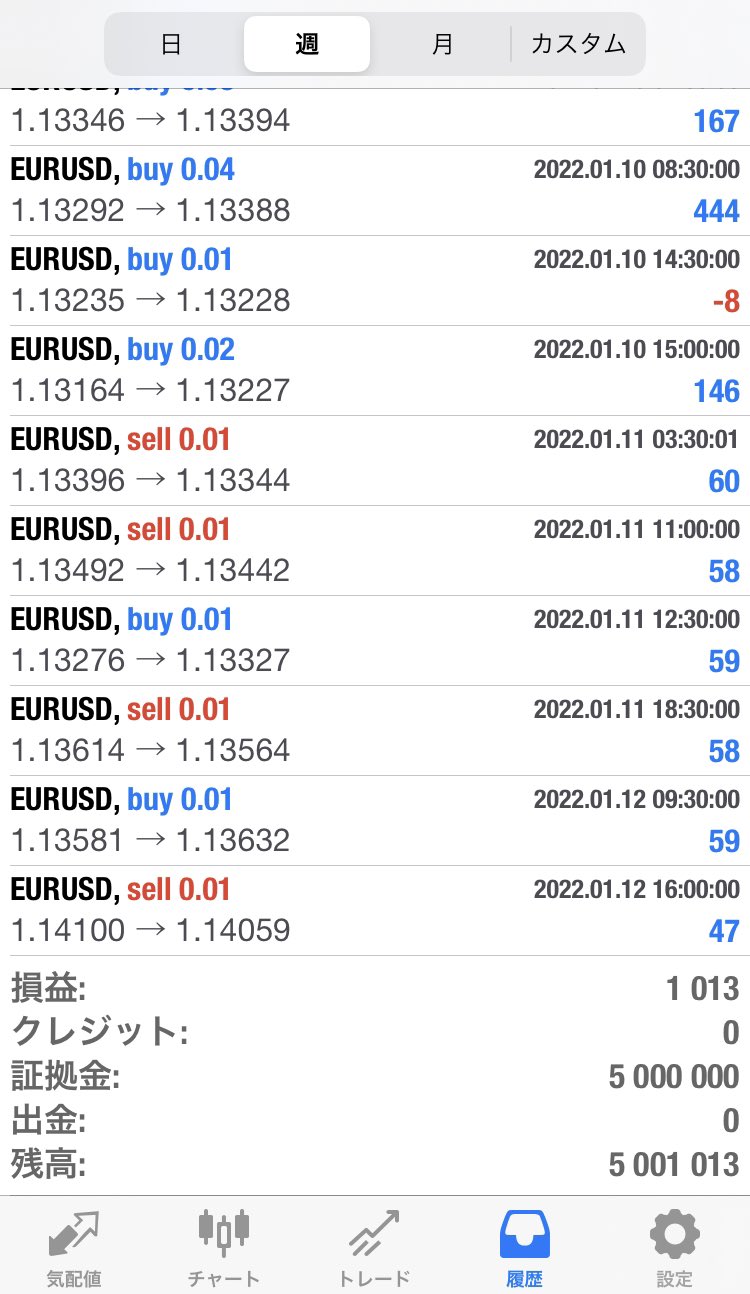View the trade dated 2022.01.11 12:30:00
The height and width of the screenshot is (1294, 750).
coord(375,641)
